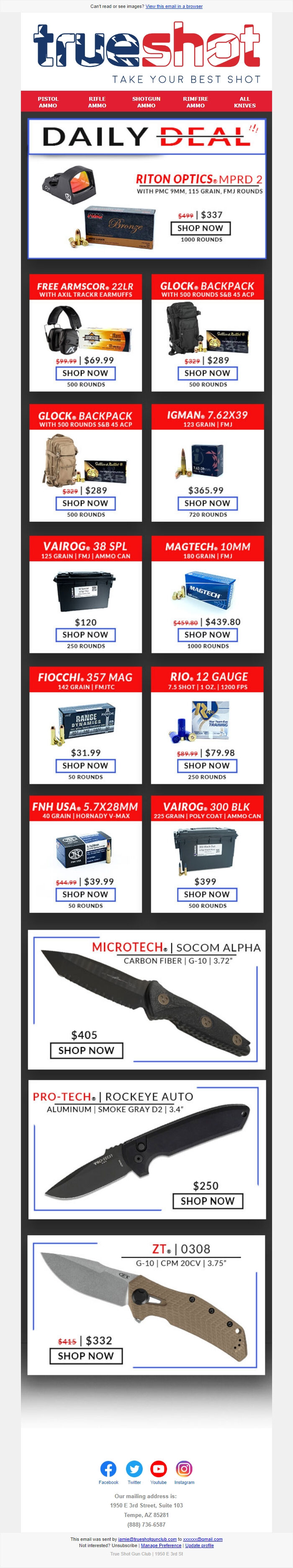The width and height of the screenshot is (293, 1568).
Task: Go to Rifle Ammo section
Action: [x=97, y=102]
